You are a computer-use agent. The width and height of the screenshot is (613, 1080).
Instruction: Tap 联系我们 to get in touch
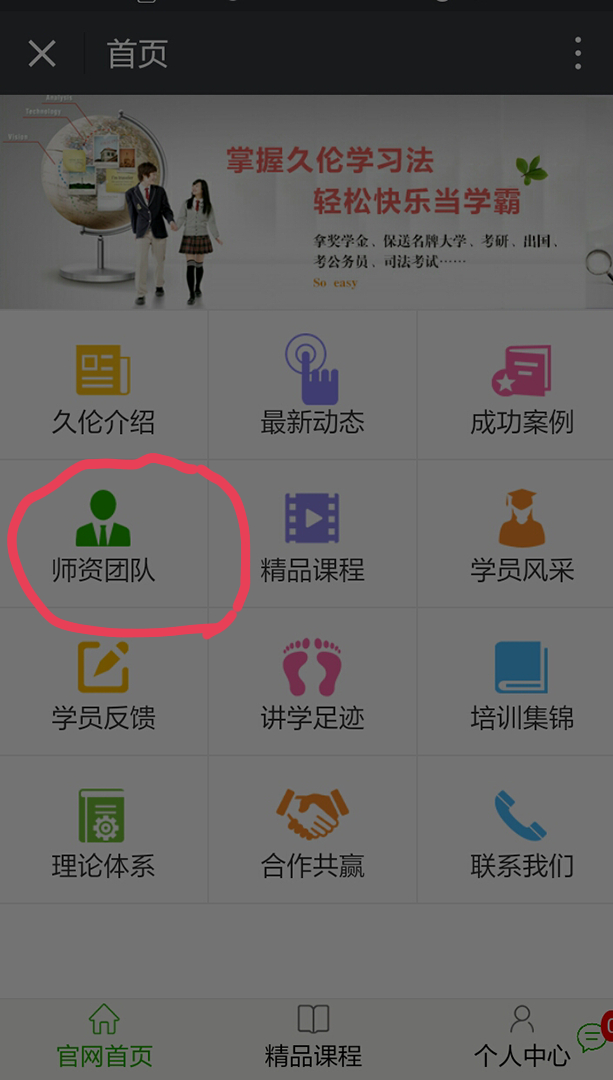521,830
